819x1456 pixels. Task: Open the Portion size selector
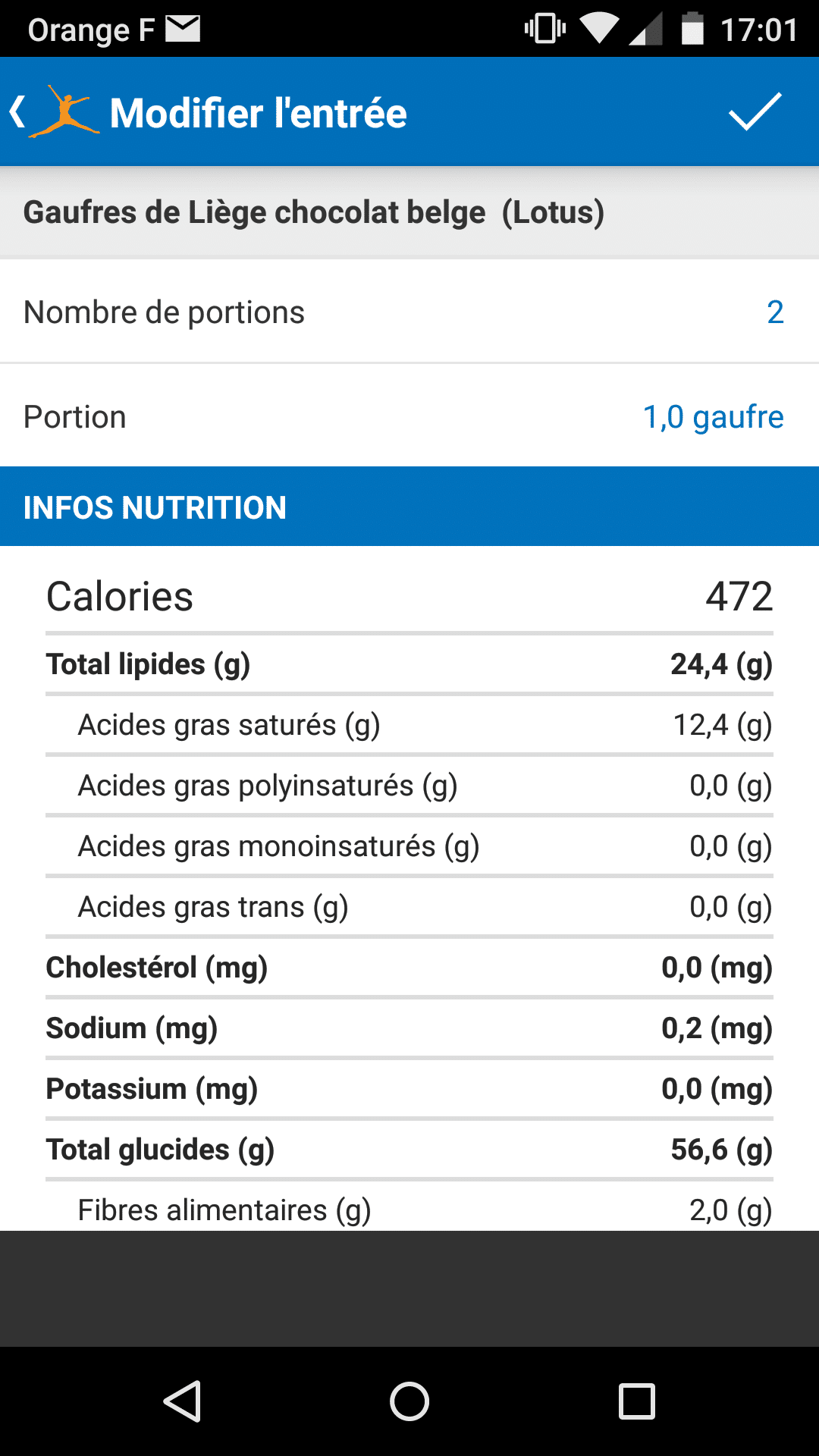tap(409, 416)
